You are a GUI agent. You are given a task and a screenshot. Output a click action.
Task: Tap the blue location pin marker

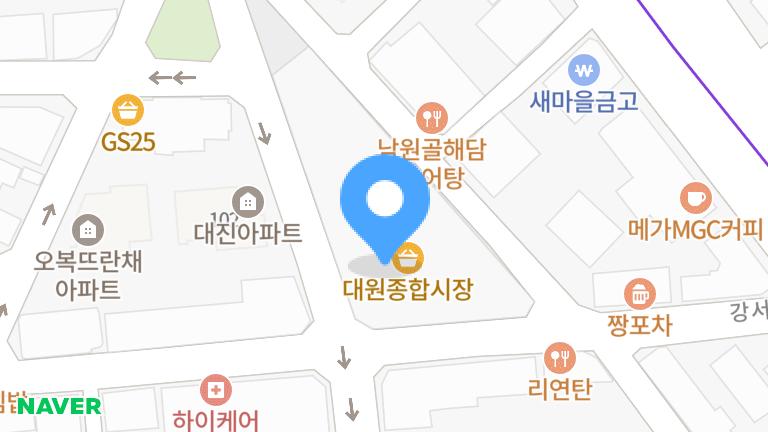click(385, 205)
